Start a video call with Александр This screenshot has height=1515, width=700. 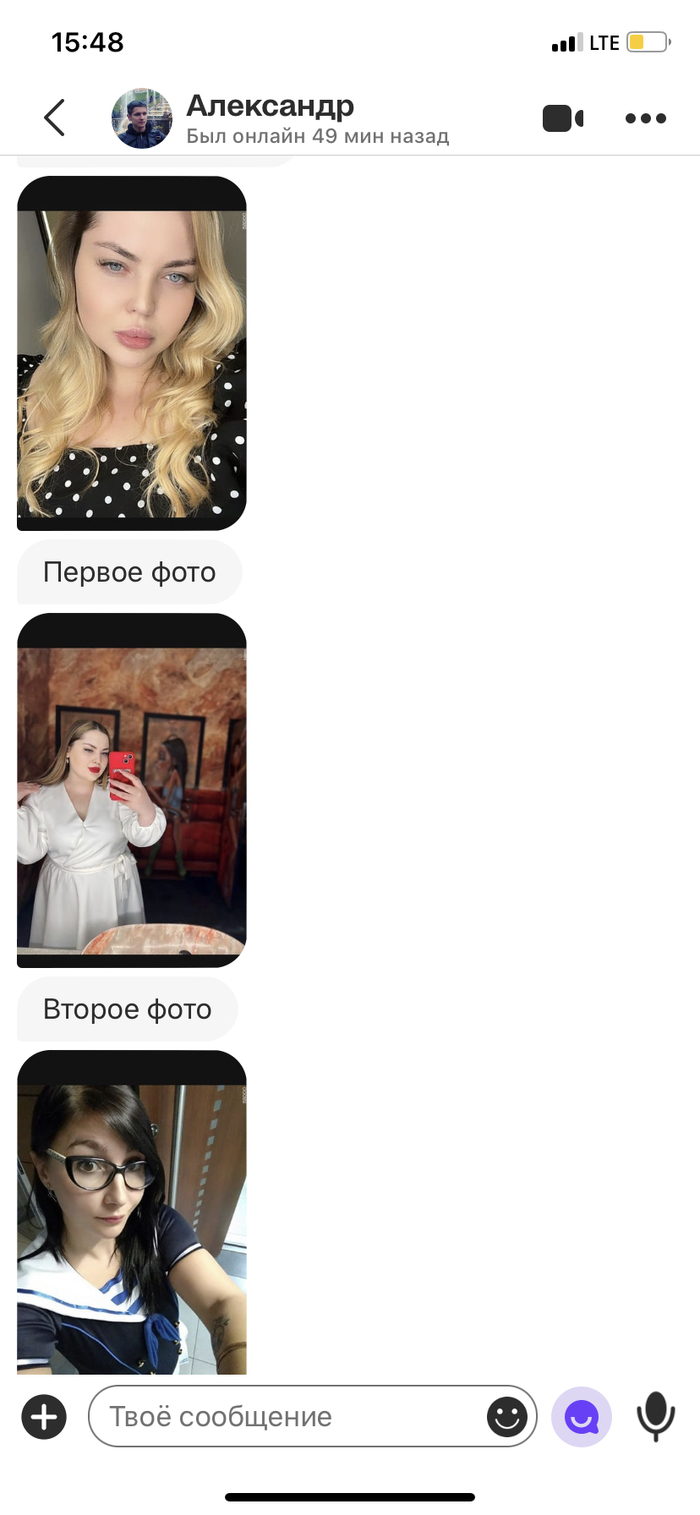562,118
